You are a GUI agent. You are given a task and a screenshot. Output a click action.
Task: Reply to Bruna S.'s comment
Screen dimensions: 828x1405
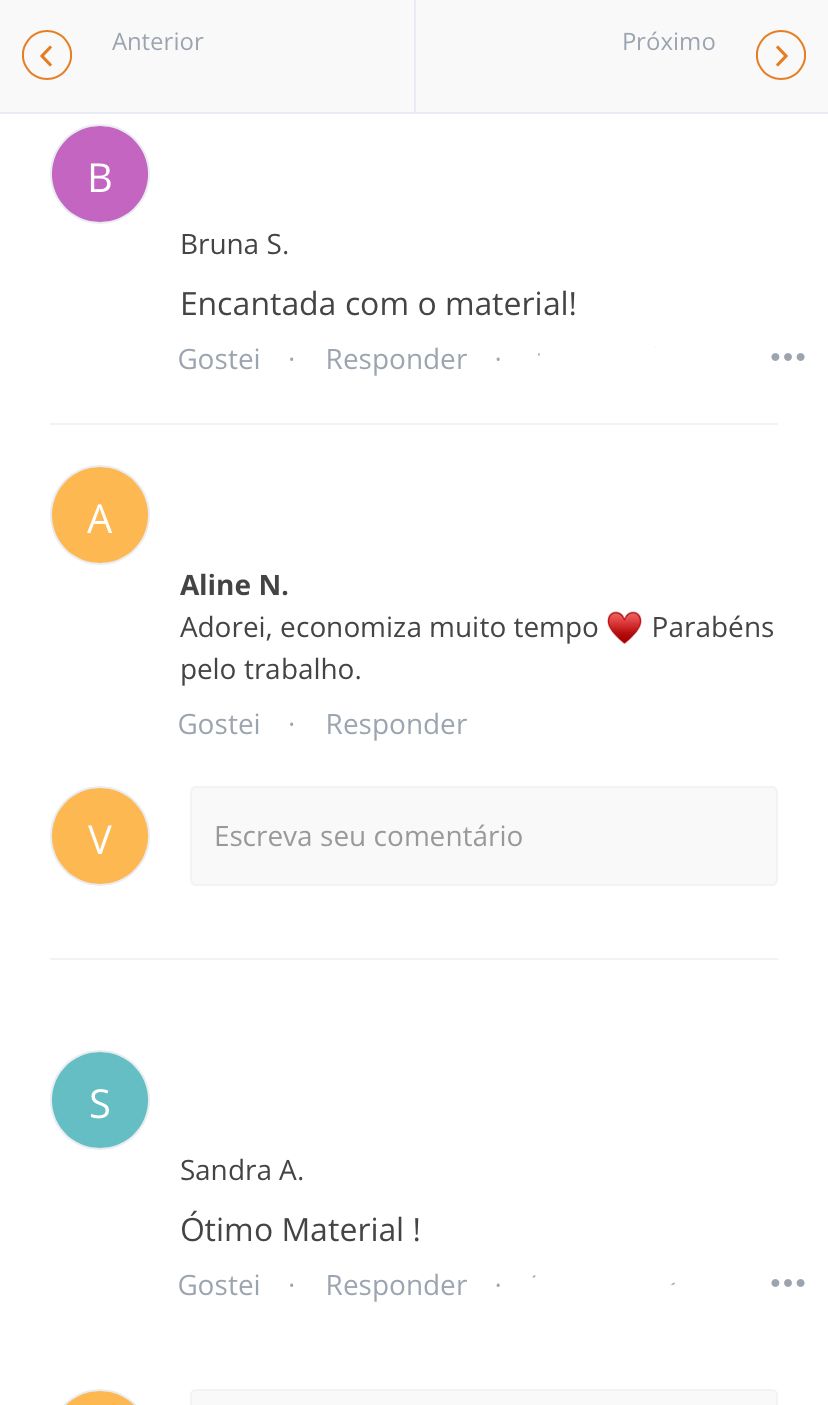(396, 359)
